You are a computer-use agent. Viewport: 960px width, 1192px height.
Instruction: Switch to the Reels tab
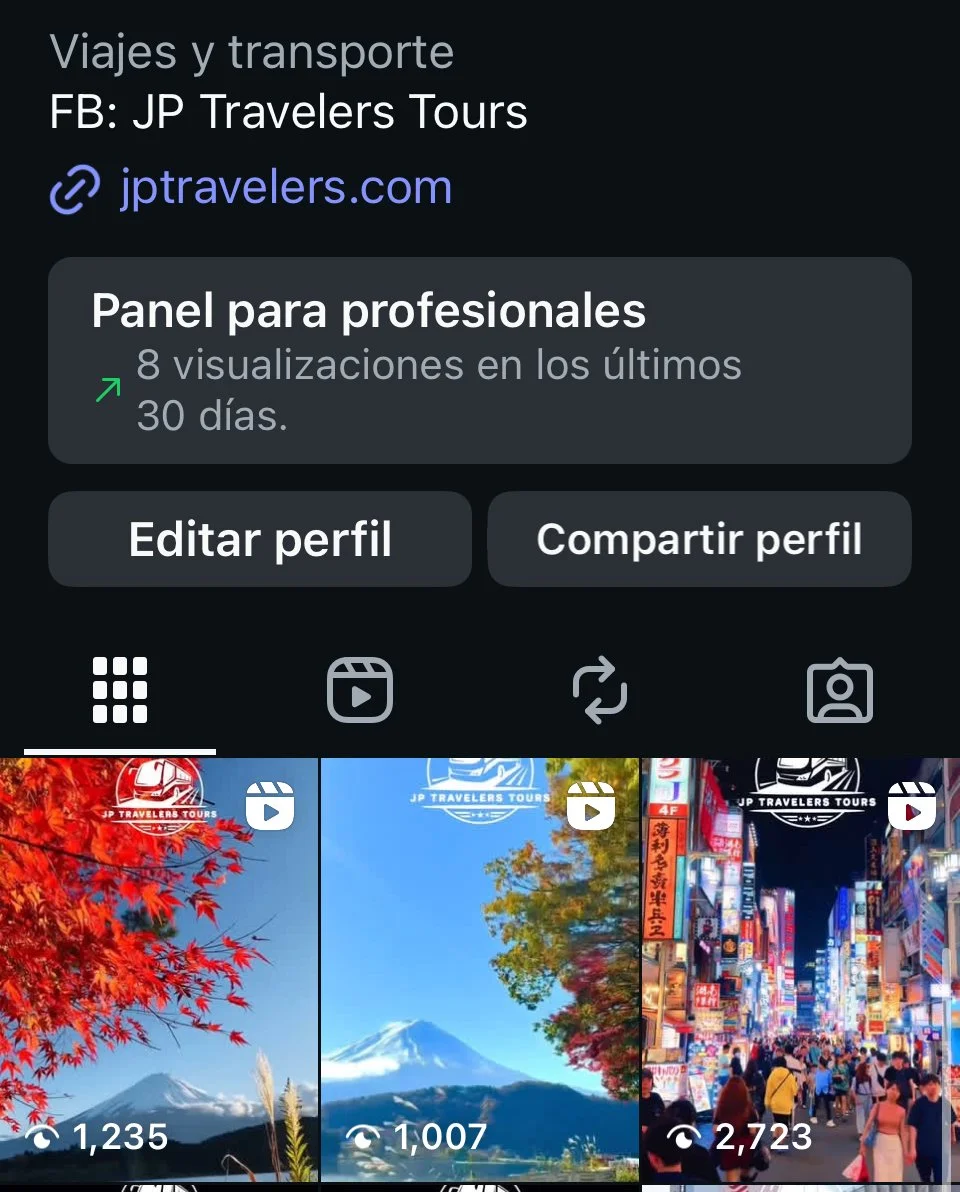click(360, 690)
